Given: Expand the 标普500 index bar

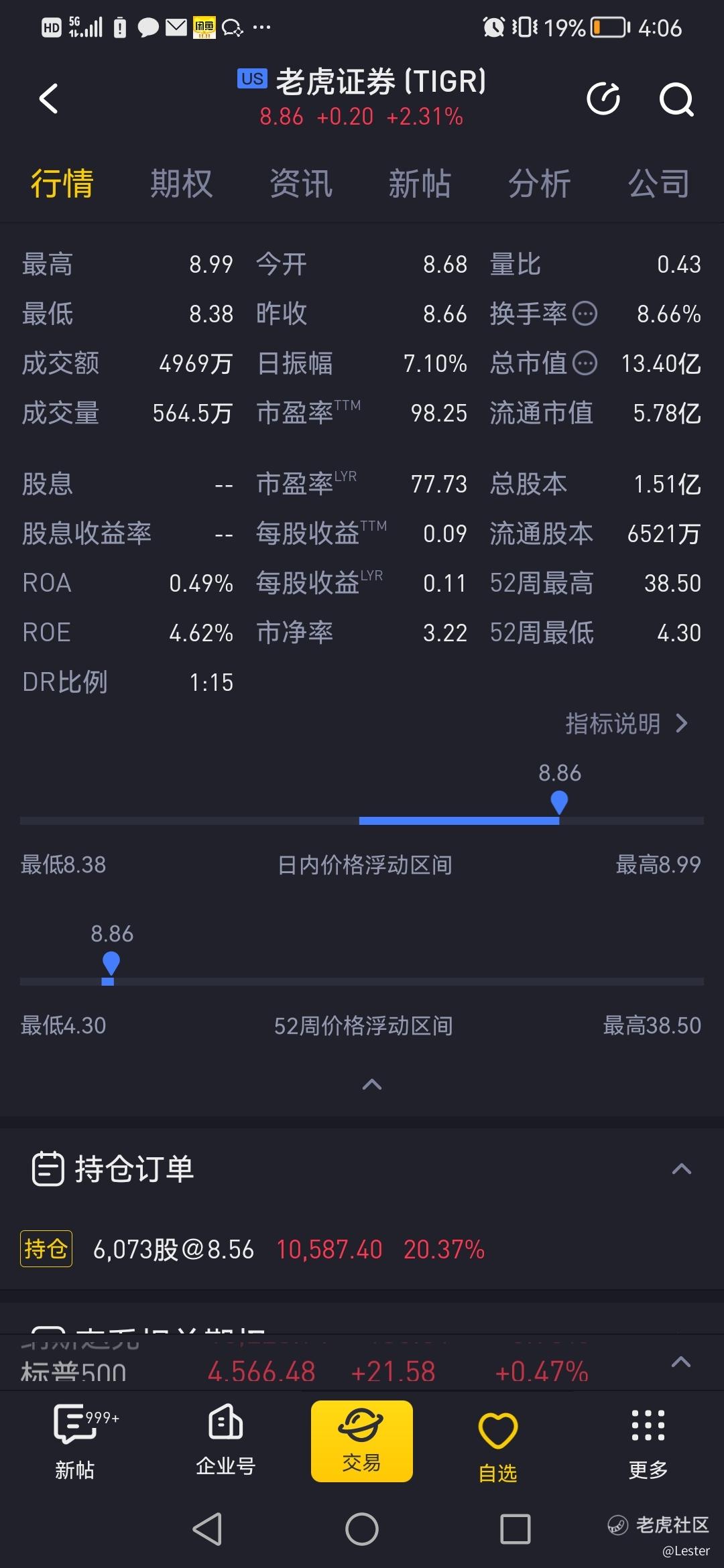Looking at the screenshot, I should point(681,1362).
